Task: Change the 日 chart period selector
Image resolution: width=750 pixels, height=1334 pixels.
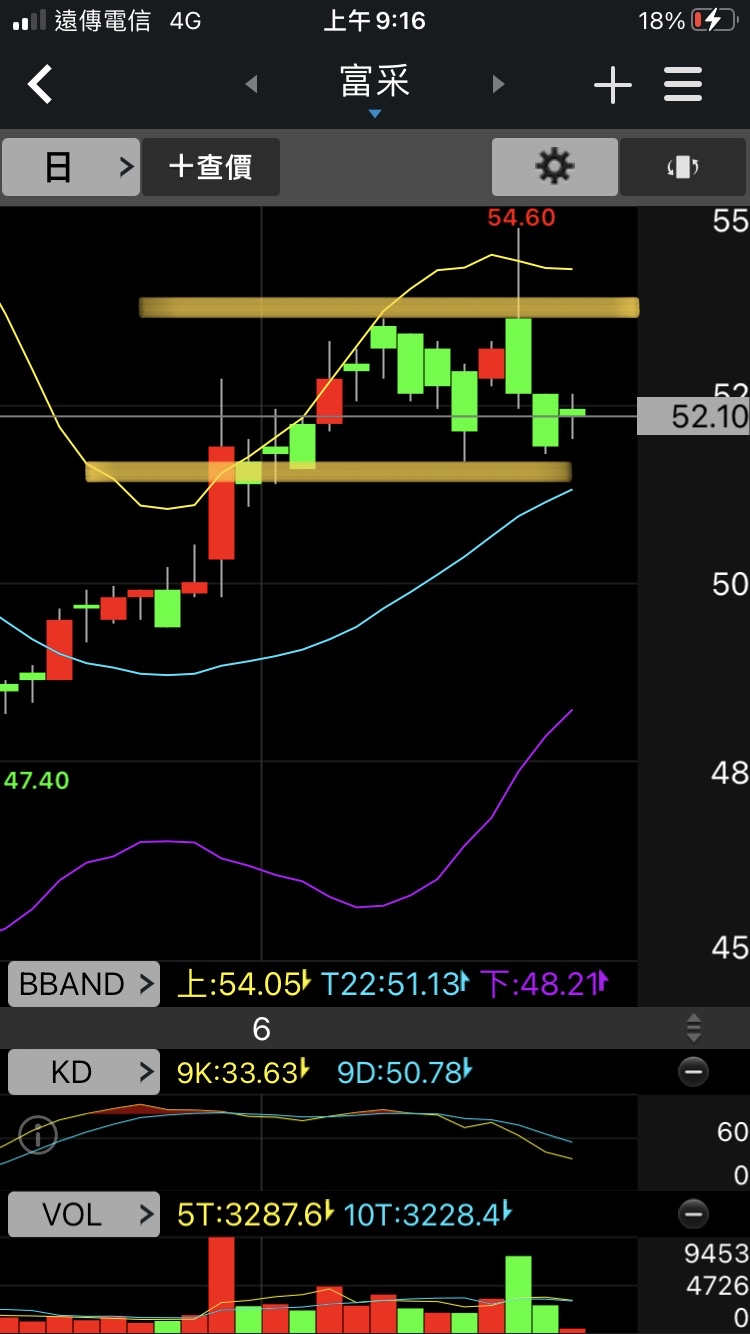Action: [70, 167]
